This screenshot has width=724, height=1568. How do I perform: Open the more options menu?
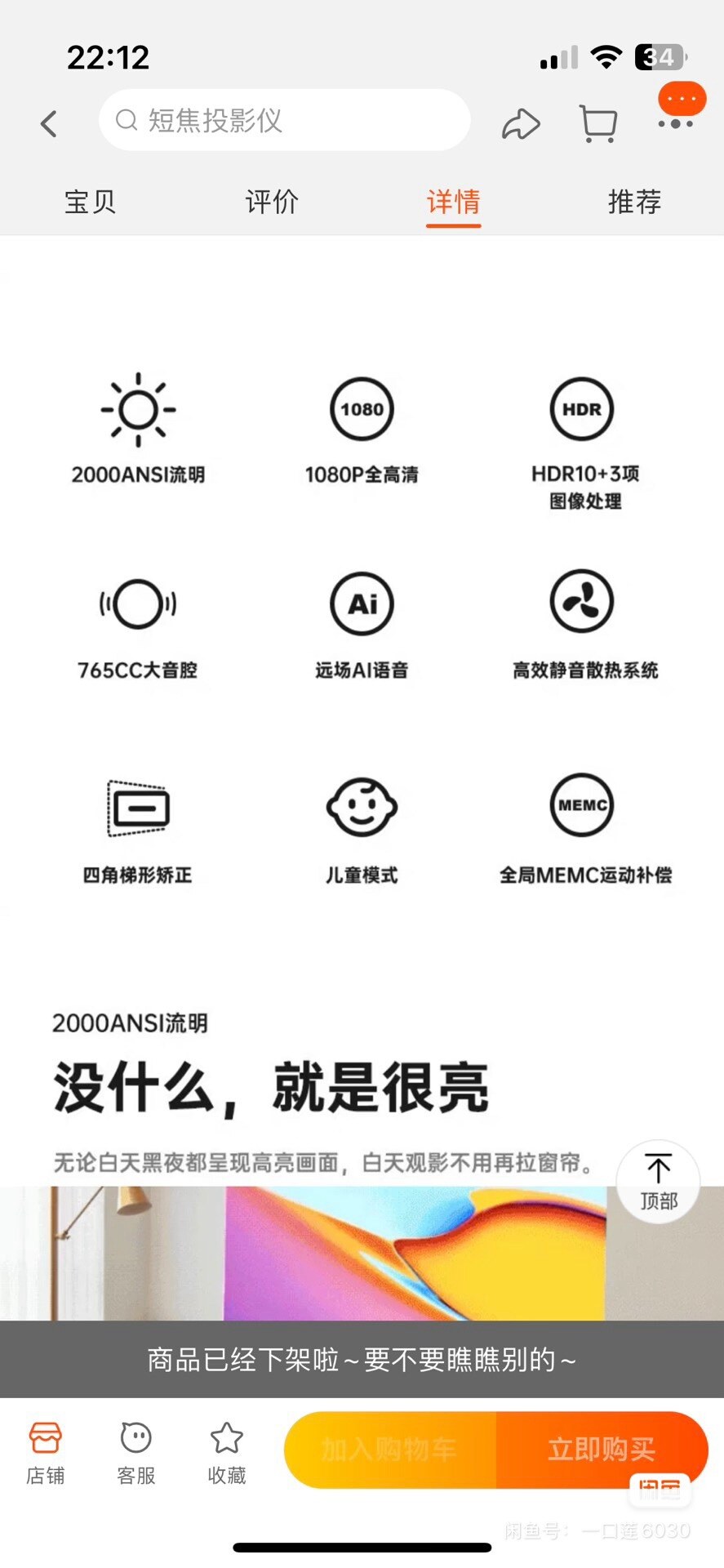(x=676, y=122)
